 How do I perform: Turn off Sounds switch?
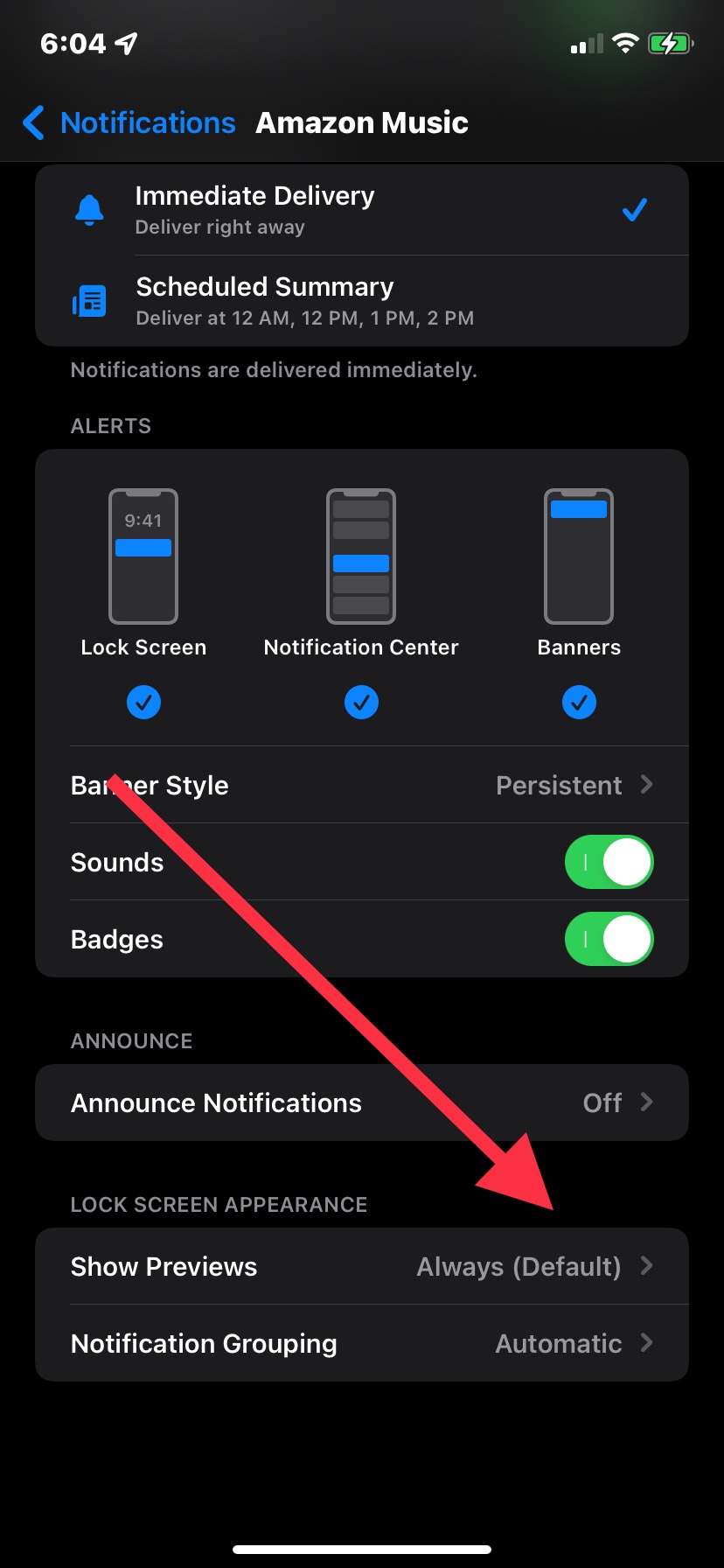[x=609, y=862]
